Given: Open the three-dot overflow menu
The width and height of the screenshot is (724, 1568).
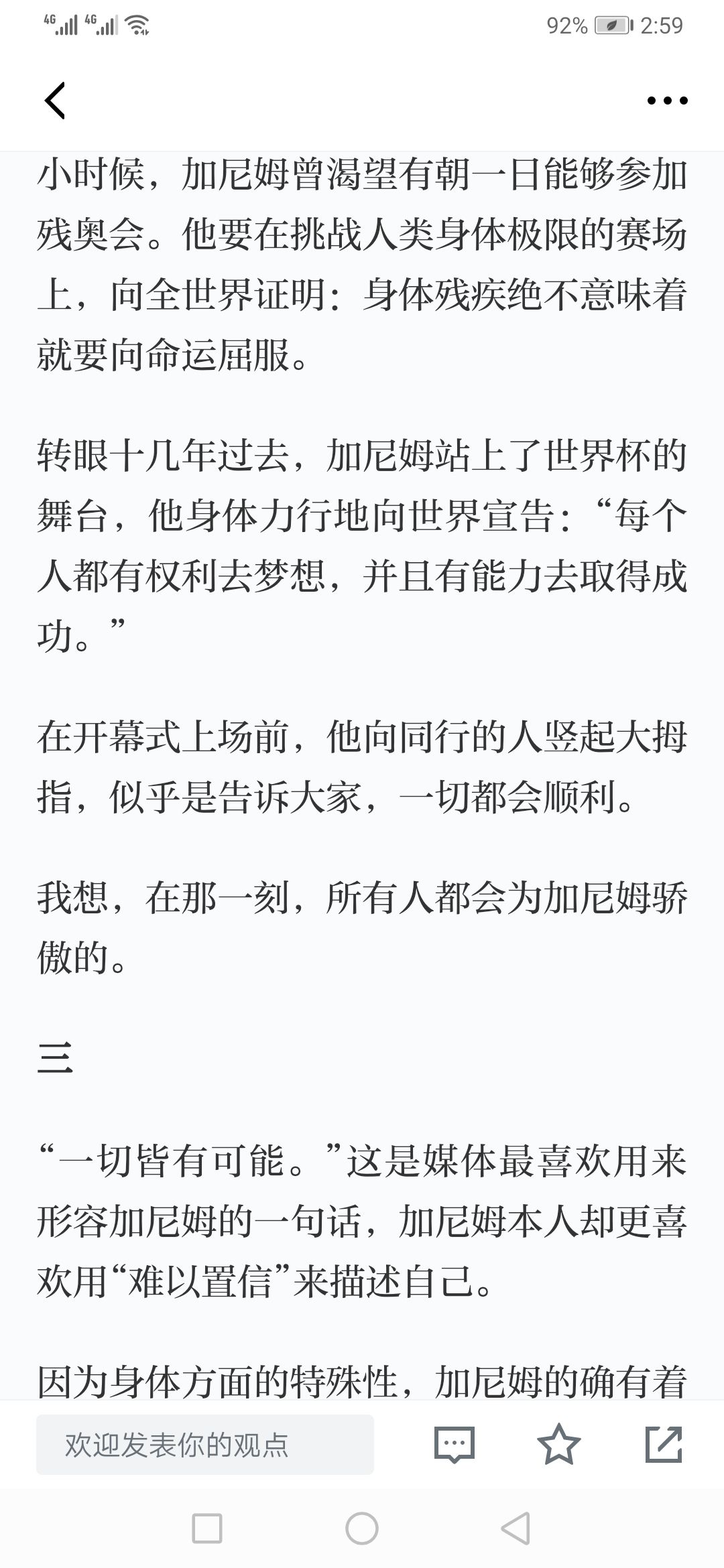Looking at the screenshot, I should pos(667,101).
